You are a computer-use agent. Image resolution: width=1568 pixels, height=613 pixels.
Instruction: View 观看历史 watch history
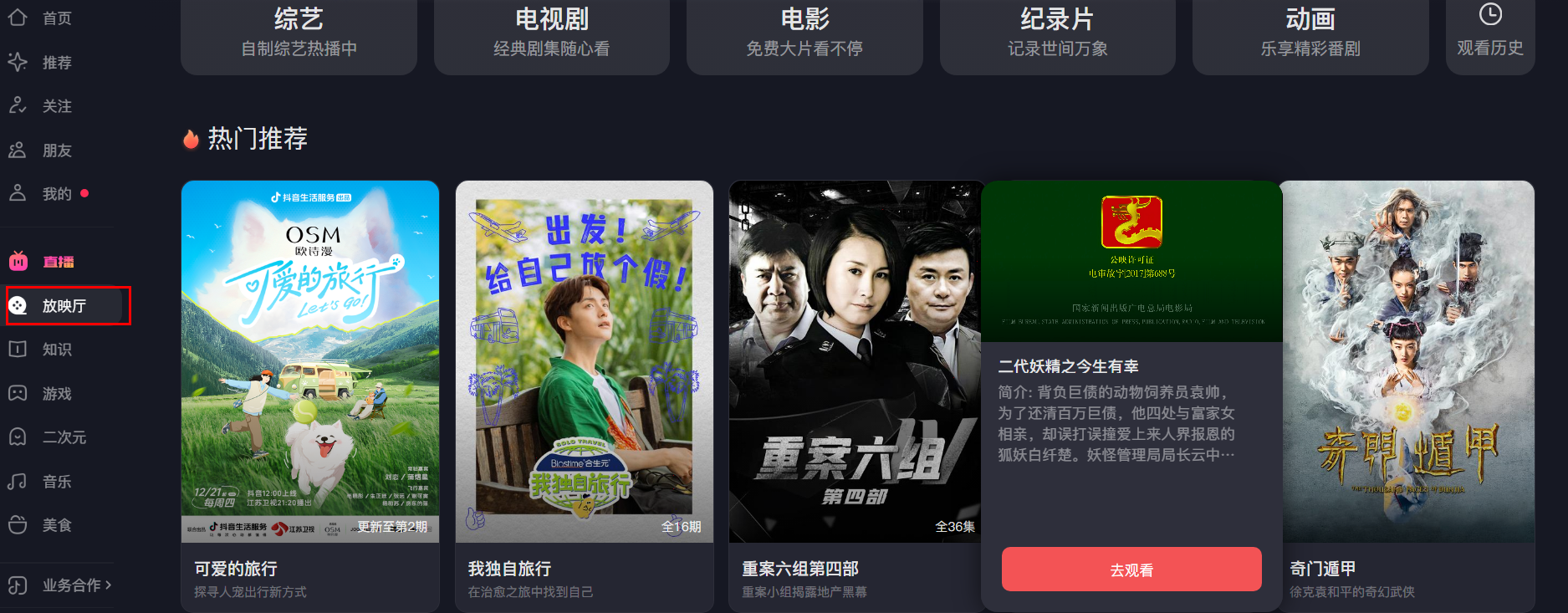click(x=1489, y=32)
